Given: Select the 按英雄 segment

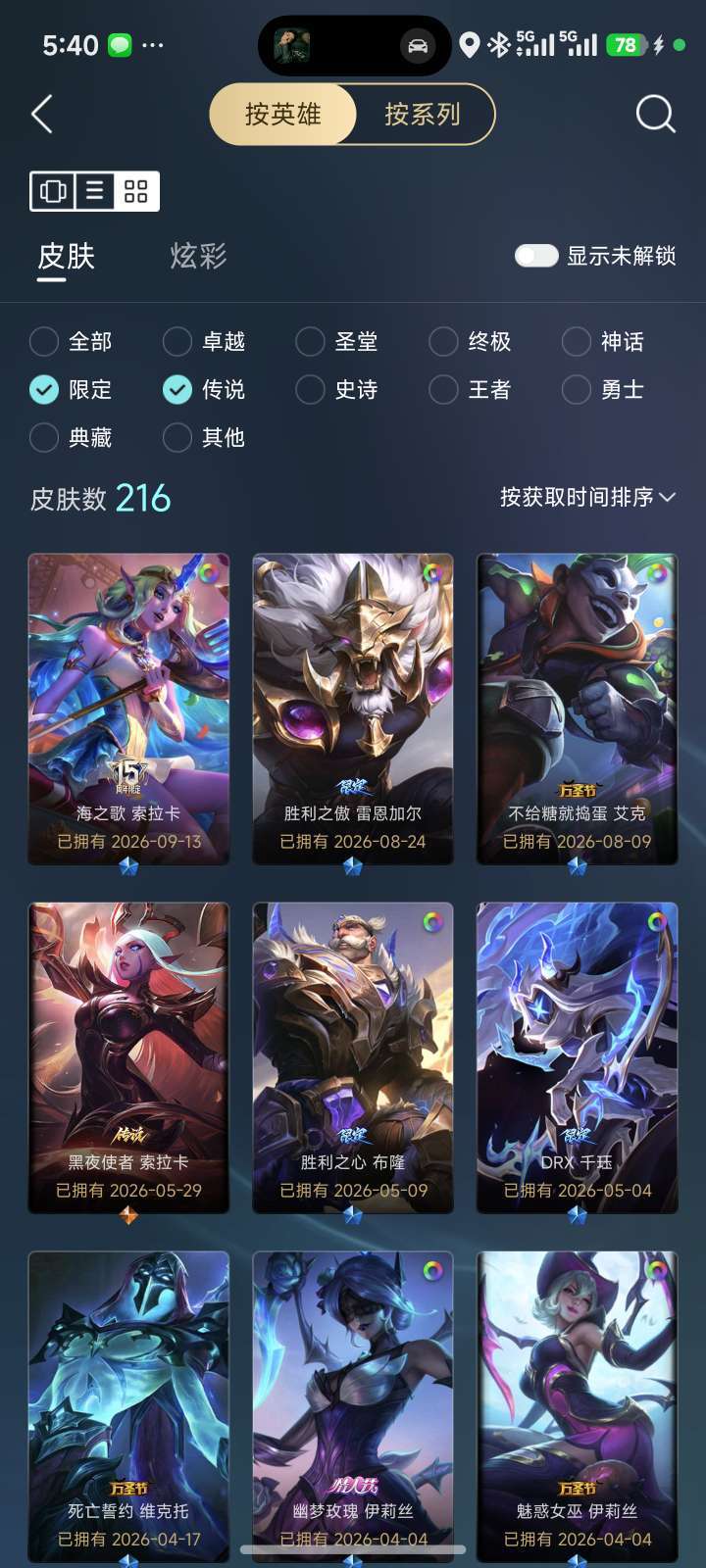Looking at the screenshot, I should (282, 115).
